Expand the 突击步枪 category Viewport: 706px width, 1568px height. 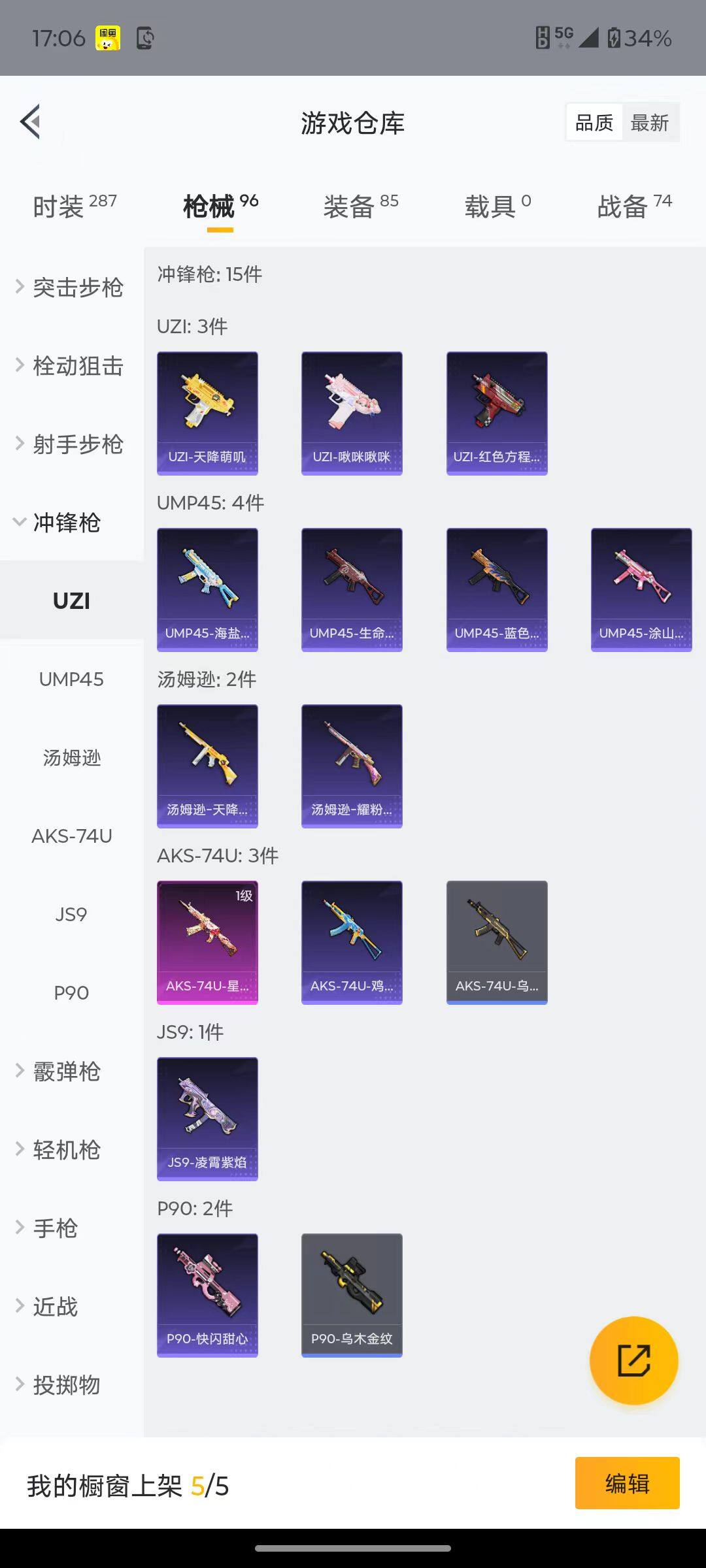[75, 287]
